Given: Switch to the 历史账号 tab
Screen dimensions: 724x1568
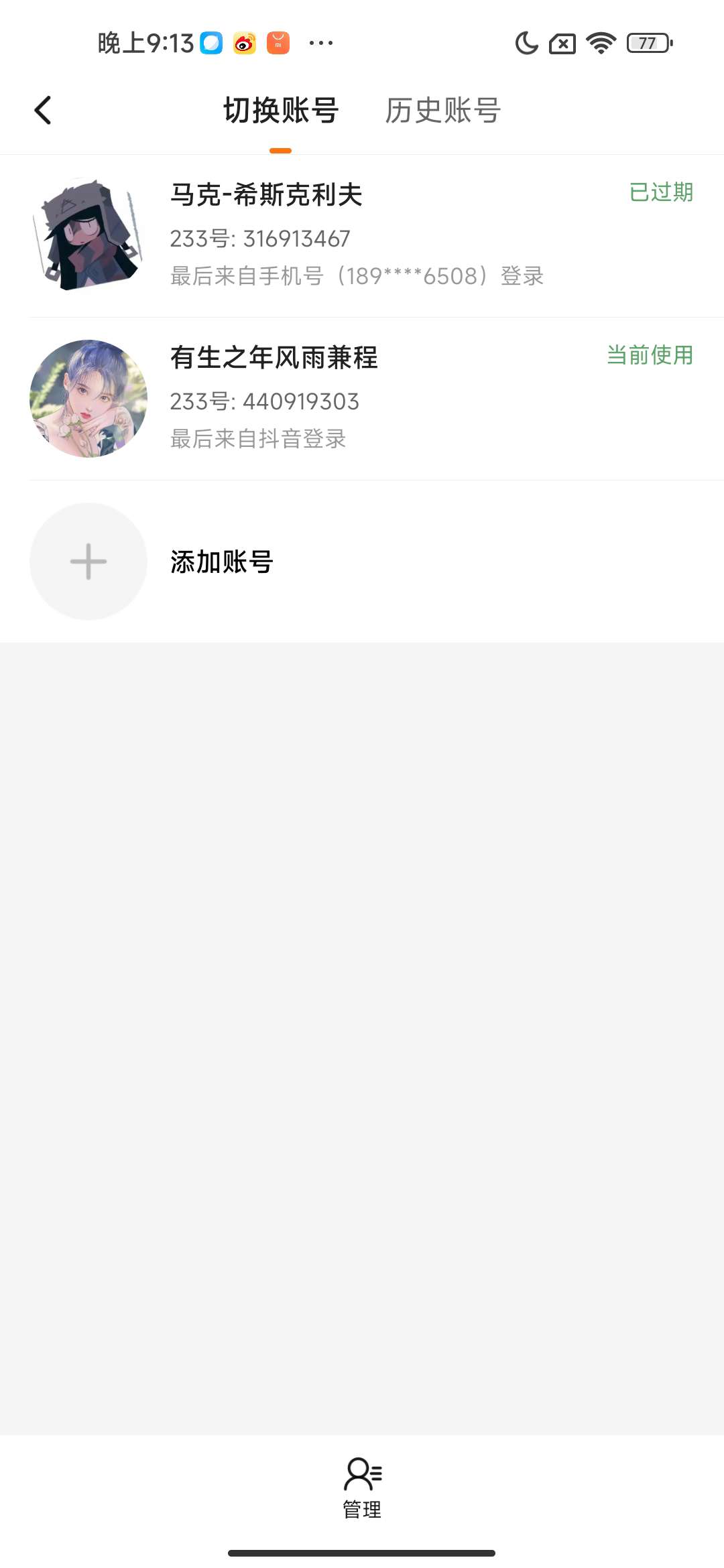Looking at the screenshot, I should 442,111.
